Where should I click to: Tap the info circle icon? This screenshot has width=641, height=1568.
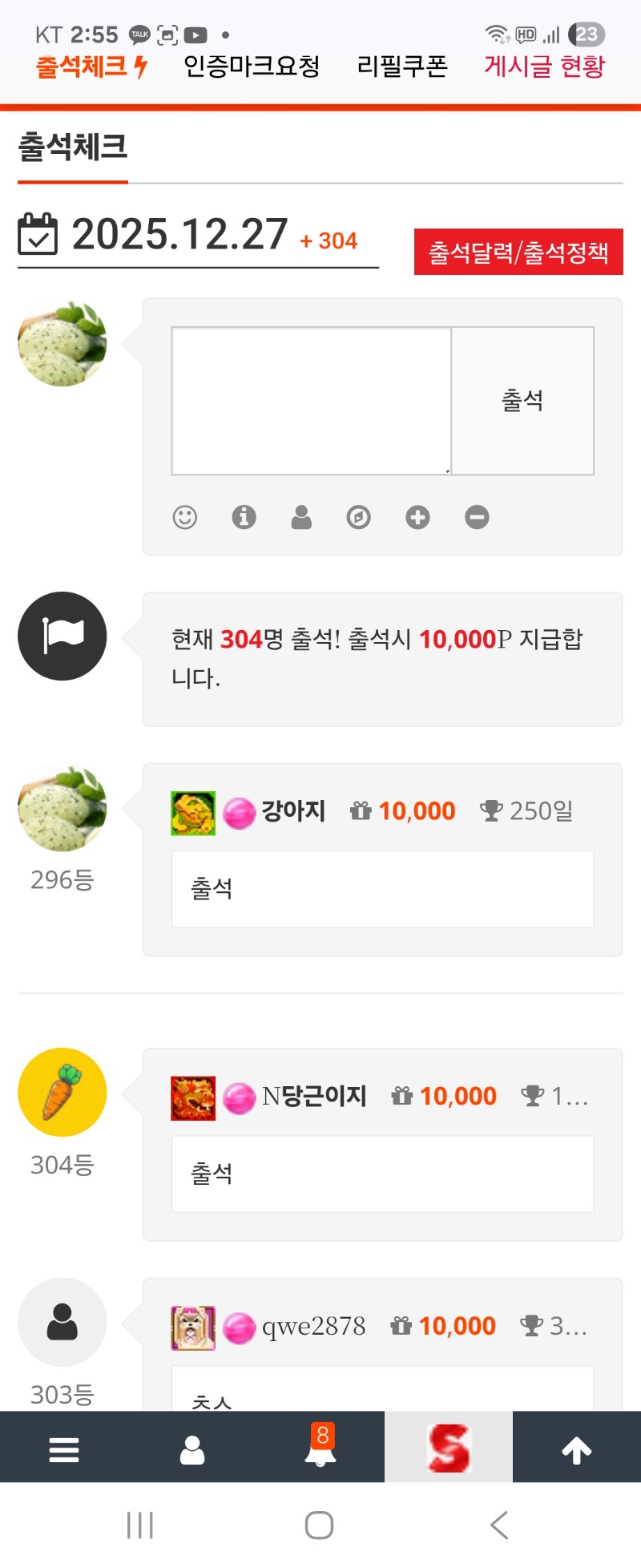pyautogui.click(x=244, y=517)
